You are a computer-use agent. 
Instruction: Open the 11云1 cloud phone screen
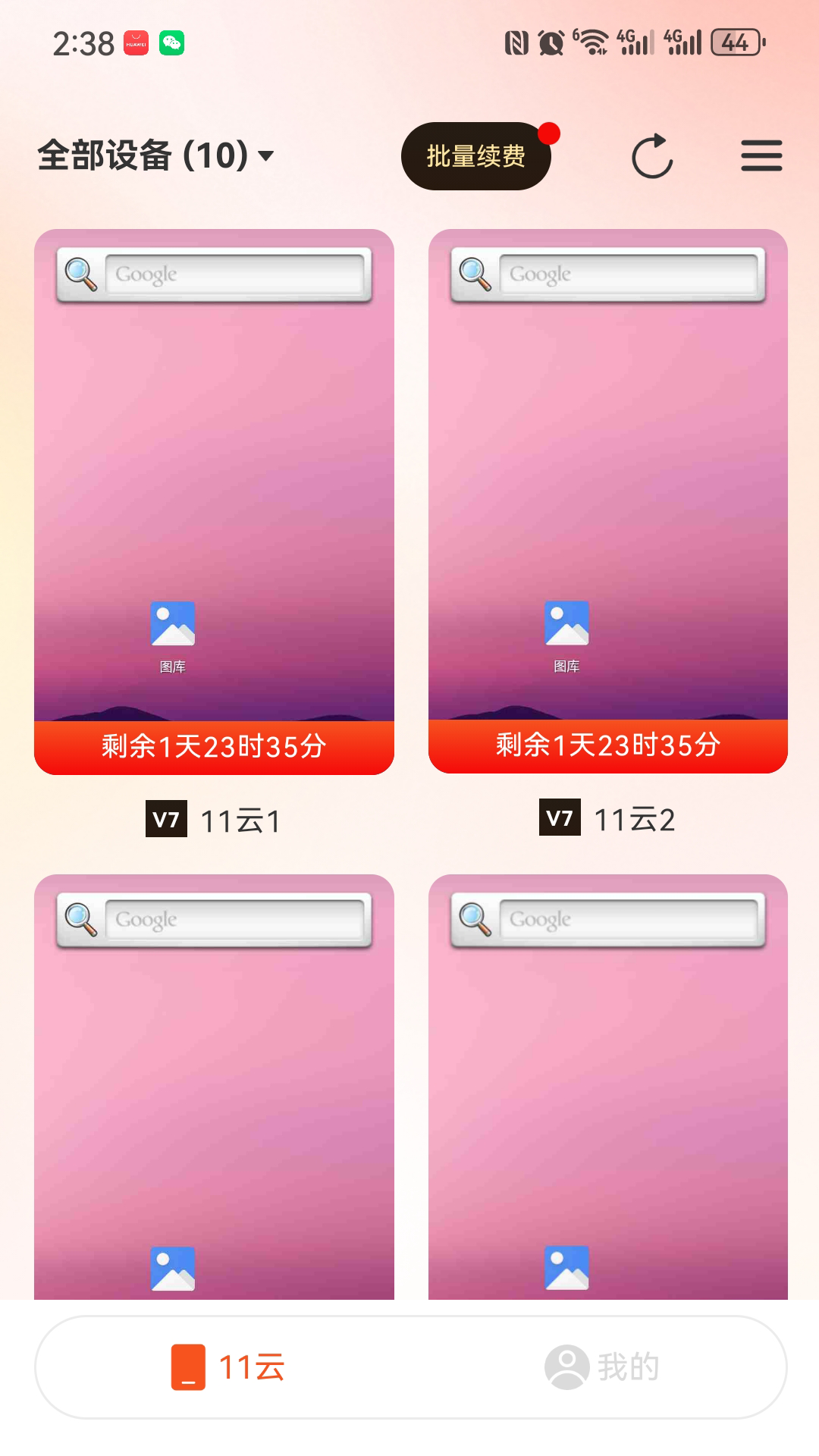[x=214, y=485]
